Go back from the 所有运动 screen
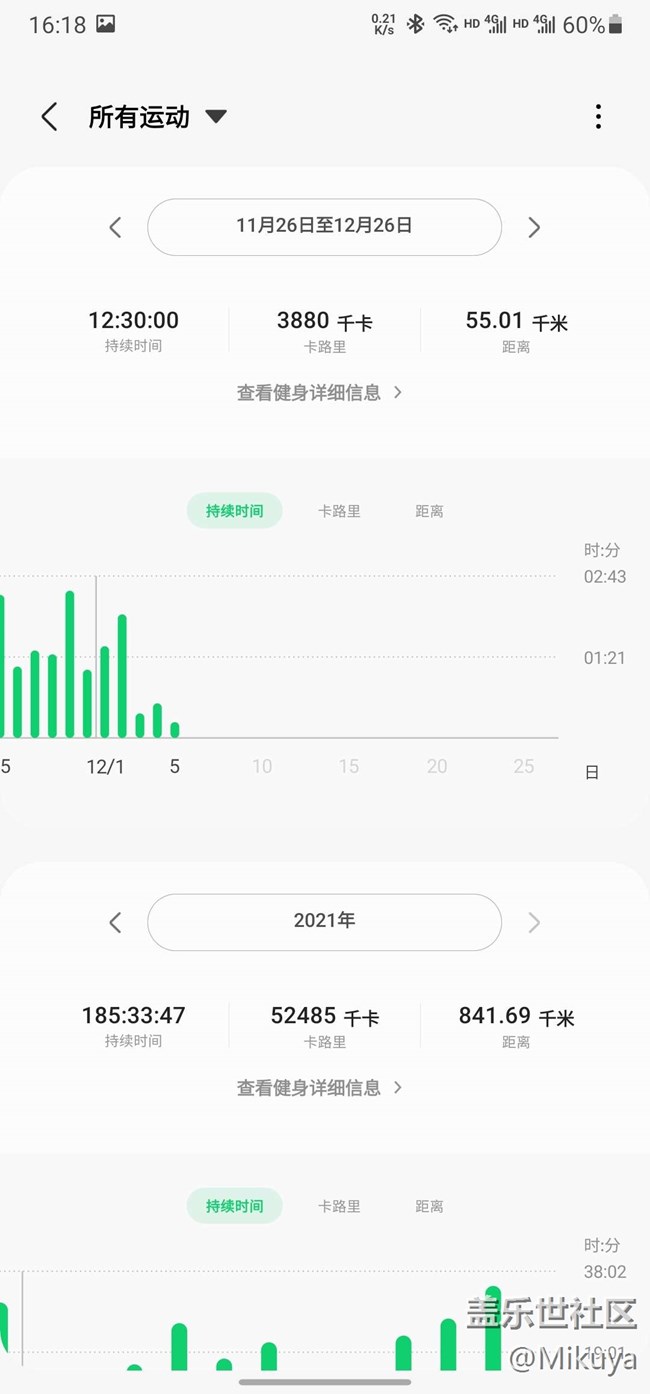The width and height of the screenshot is (650, 1394). pos(49,117)
